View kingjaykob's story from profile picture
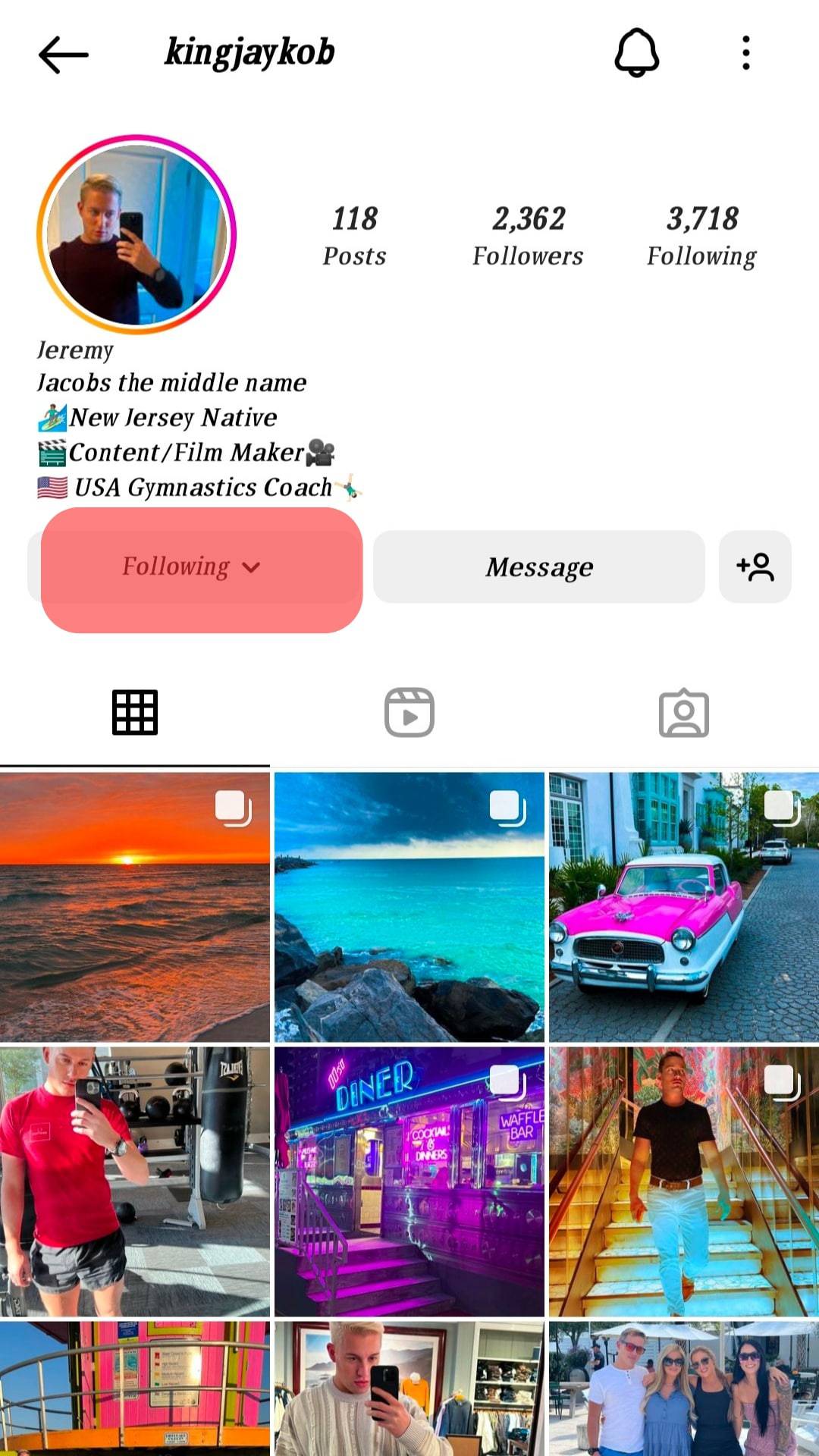The image size is (819, 1456). [x=136, y=234]
